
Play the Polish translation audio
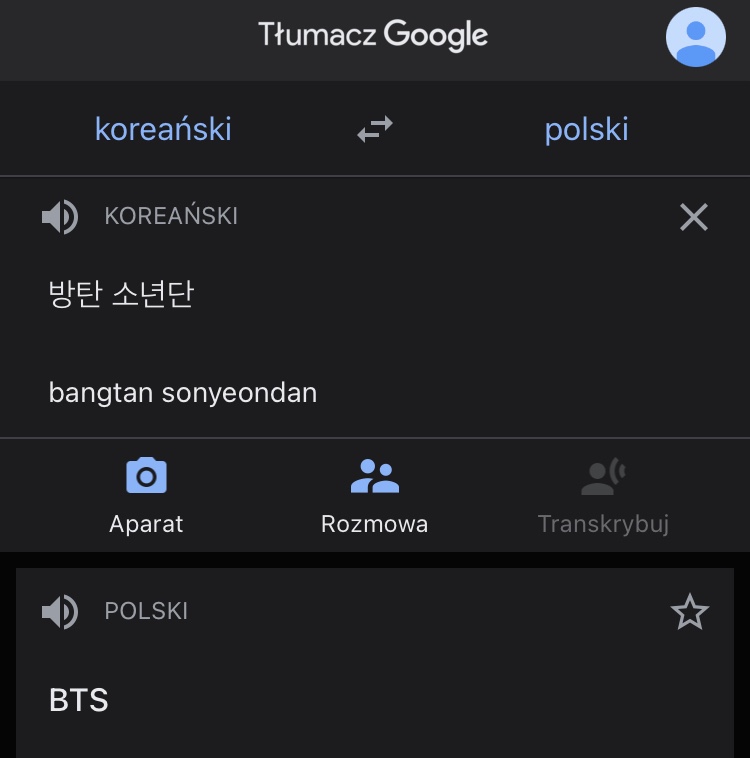tap(60, 611)
